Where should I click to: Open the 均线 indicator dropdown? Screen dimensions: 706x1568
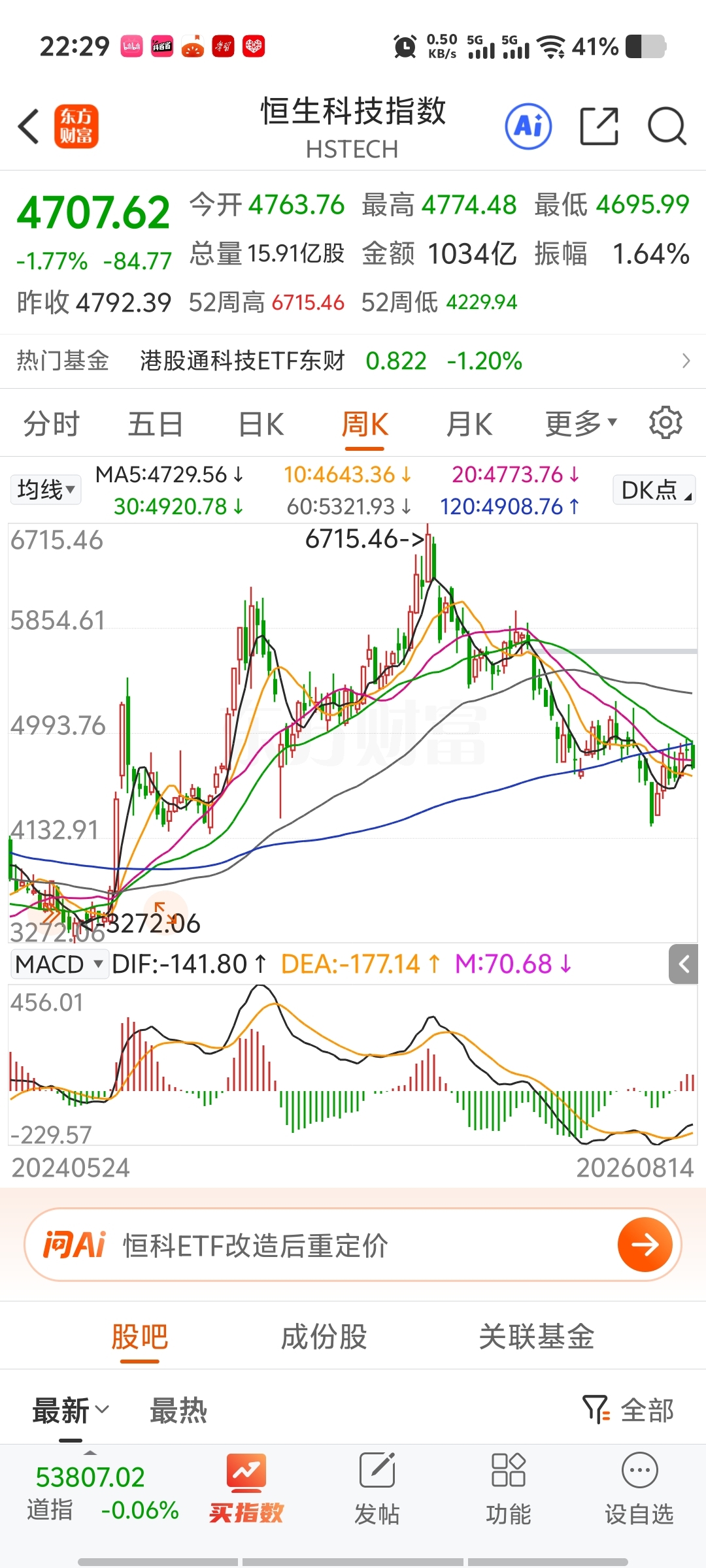(x=46, y=489)
